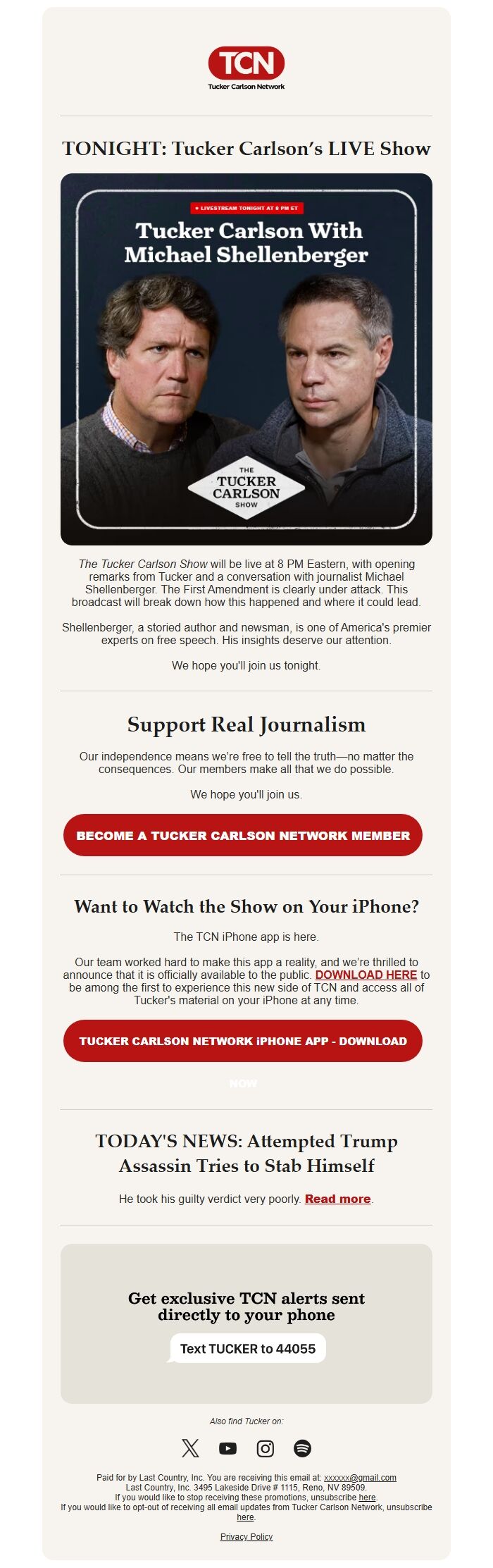Image resolution: width=493 pixels, height=1568 pixels.
Task: View the Privacy Policy
Action: [246, 1537]
